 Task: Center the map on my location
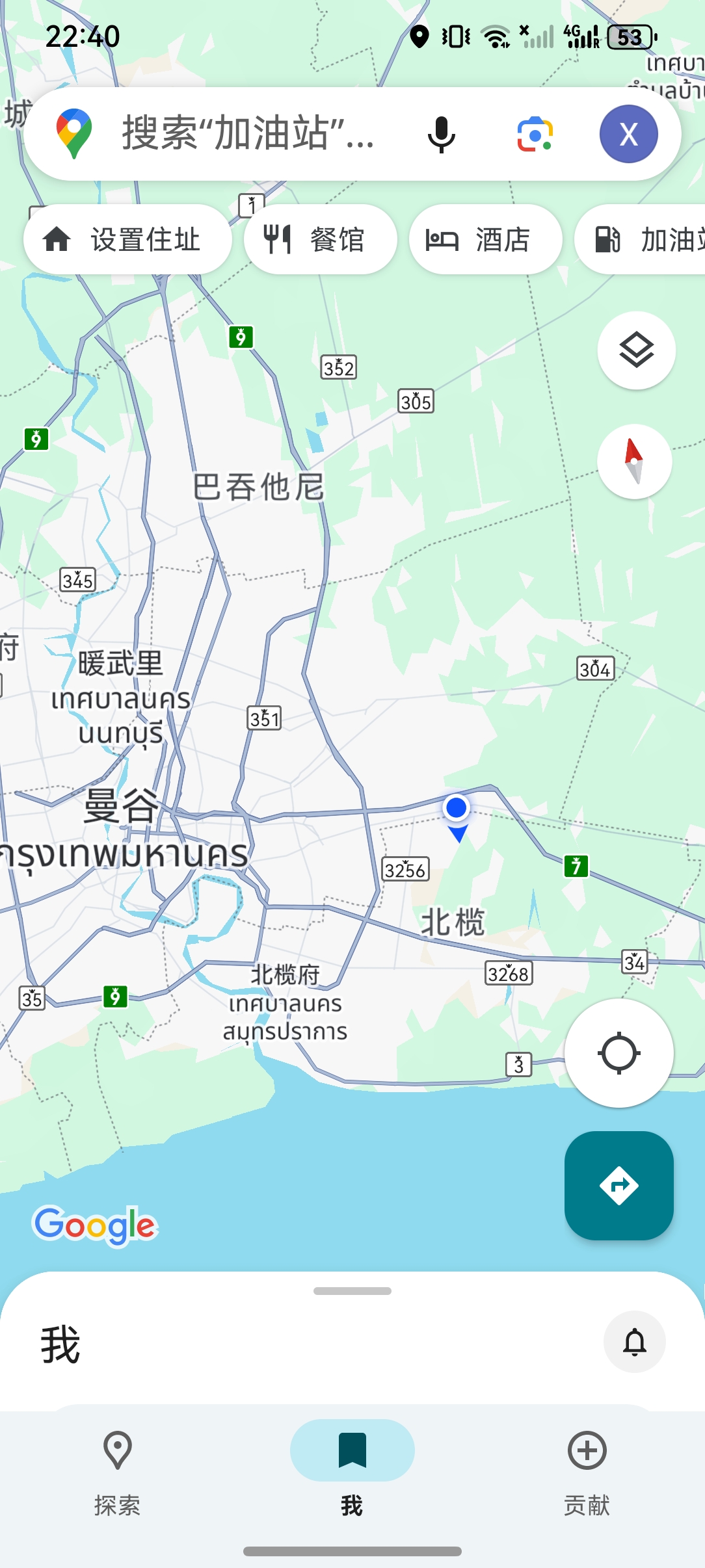pyautogui.click(x=619, y=1053)
